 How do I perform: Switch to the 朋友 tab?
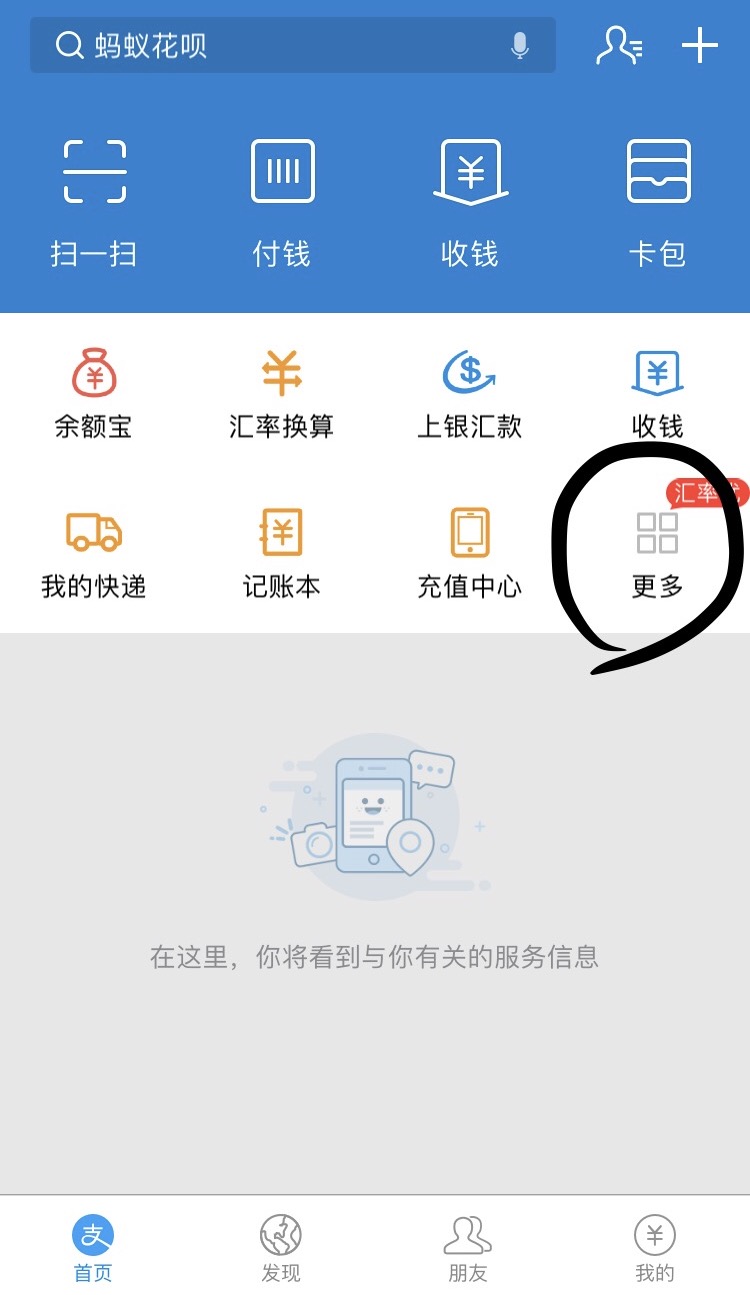(x=468, y=1248)
